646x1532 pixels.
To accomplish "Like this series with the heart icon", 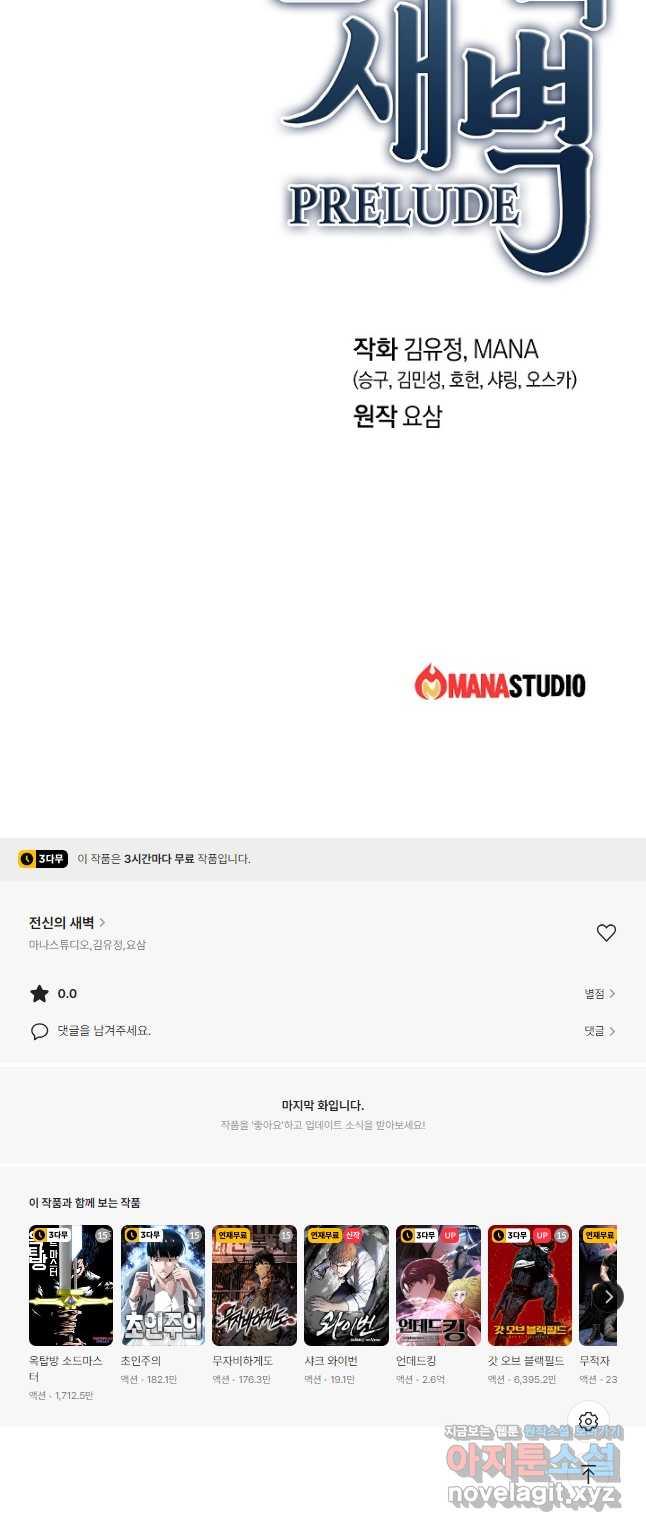I will pyautogui.click(x=606, y=932).
